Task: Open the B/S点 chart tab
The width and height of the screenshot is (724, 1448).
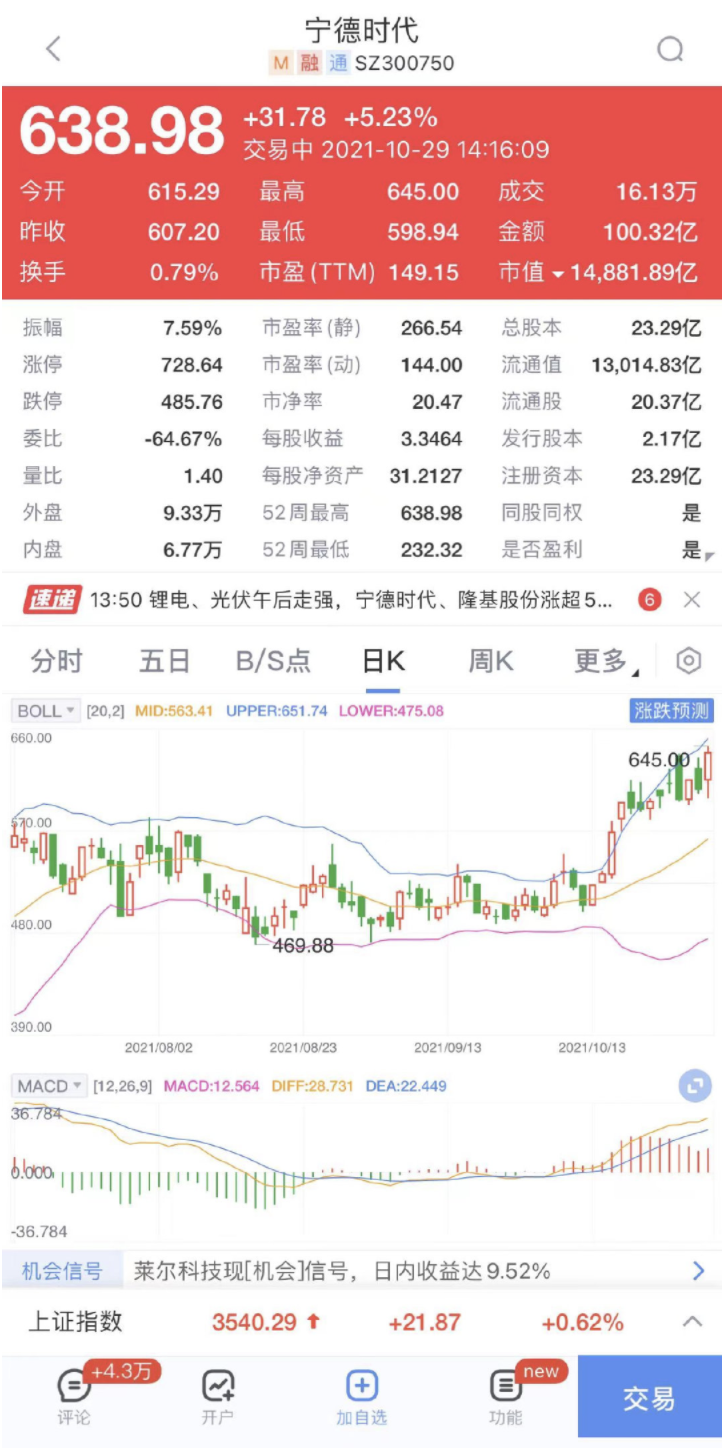Action: [273, 661]
